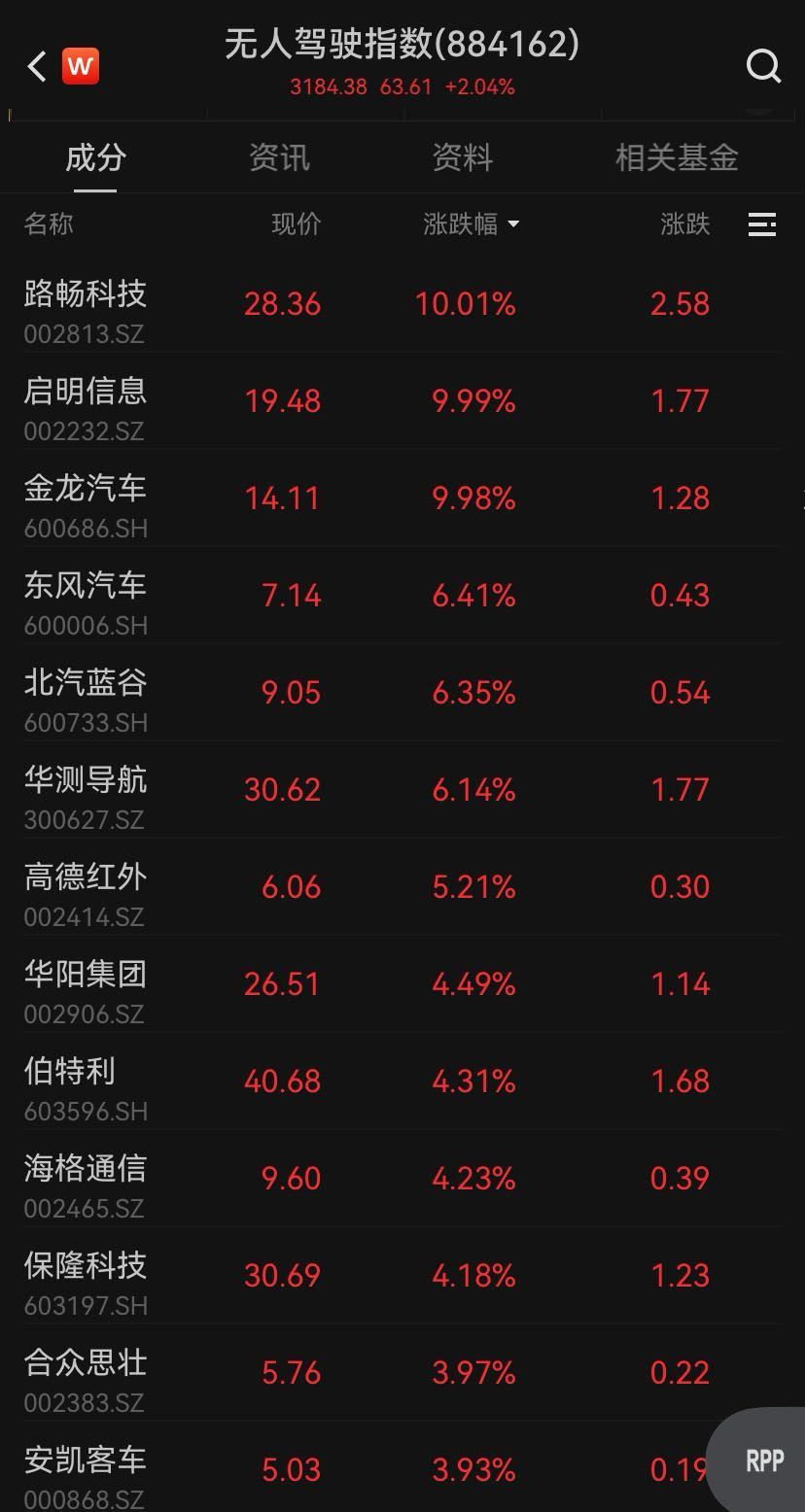The image size is (805, 1512).
Task: Tap the floating RPP button
Action: [x=758, y=1460]
